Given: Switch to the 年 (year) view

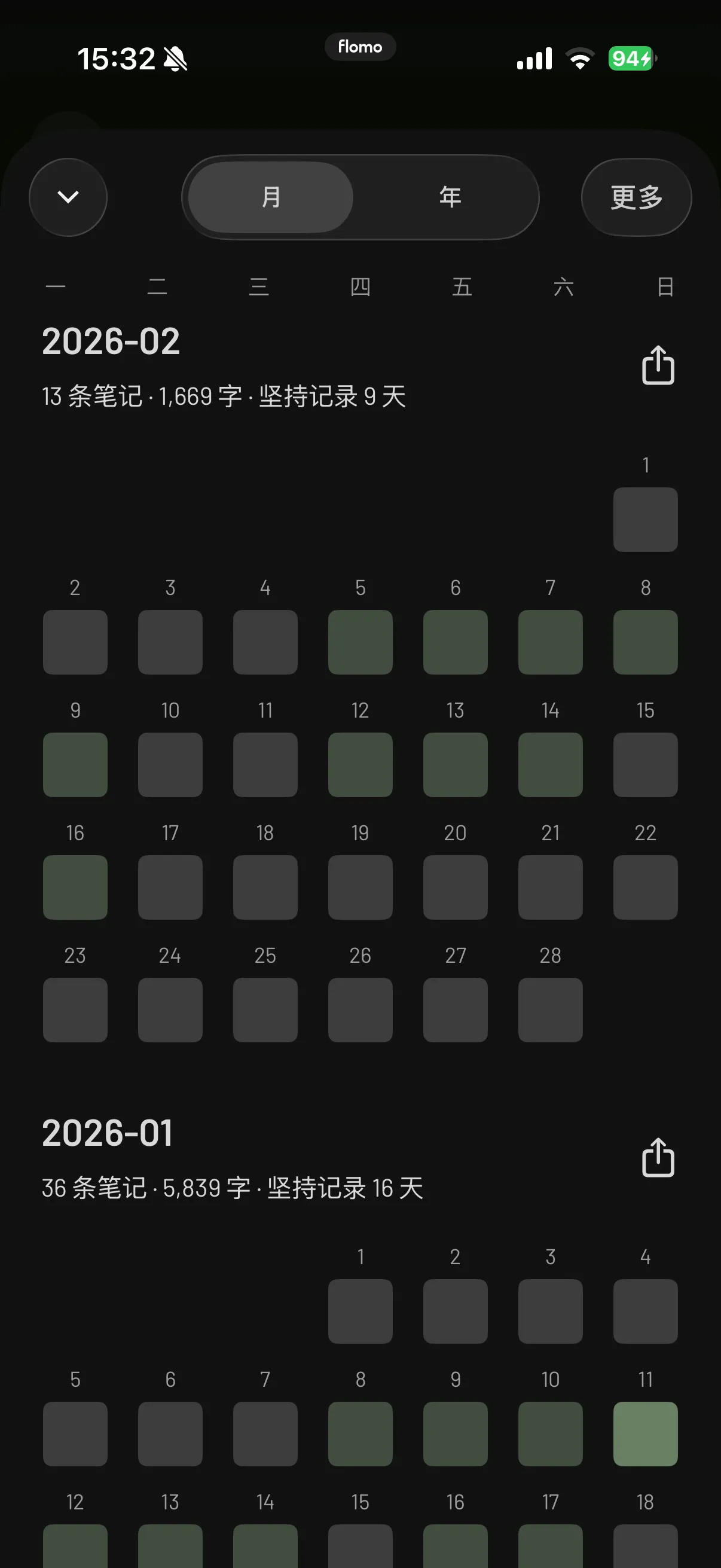Looking at the screenshot, I should pyautogui.click(x=450, y=197).
